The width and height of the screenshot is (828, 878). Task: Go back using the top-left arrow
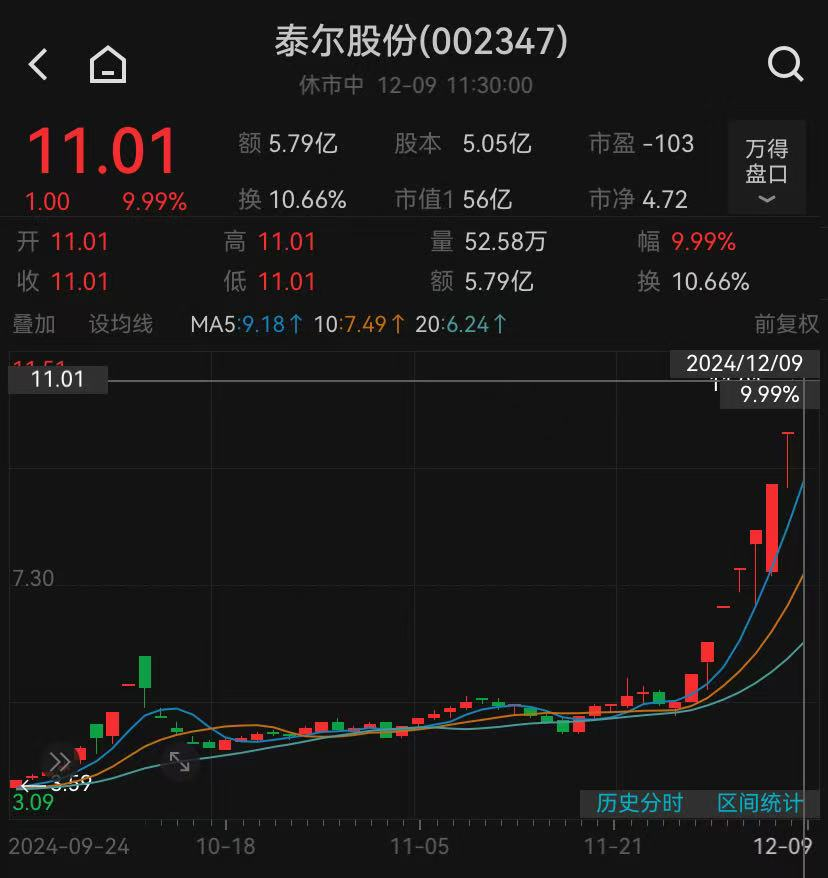[38, 65]
